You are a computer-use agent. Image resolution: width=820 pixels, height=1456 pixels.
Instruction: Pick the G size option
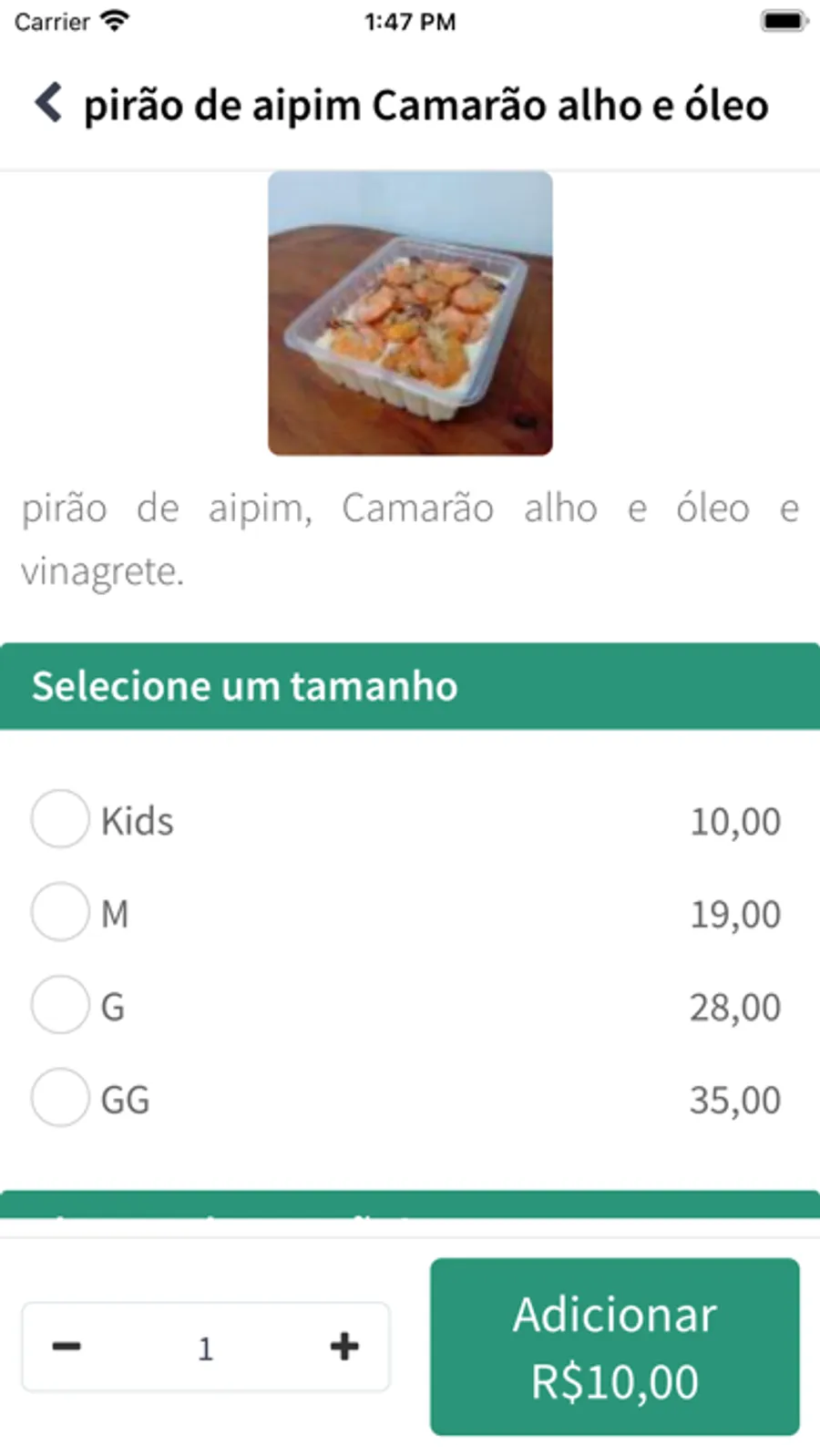click(x=60, y=1004)
